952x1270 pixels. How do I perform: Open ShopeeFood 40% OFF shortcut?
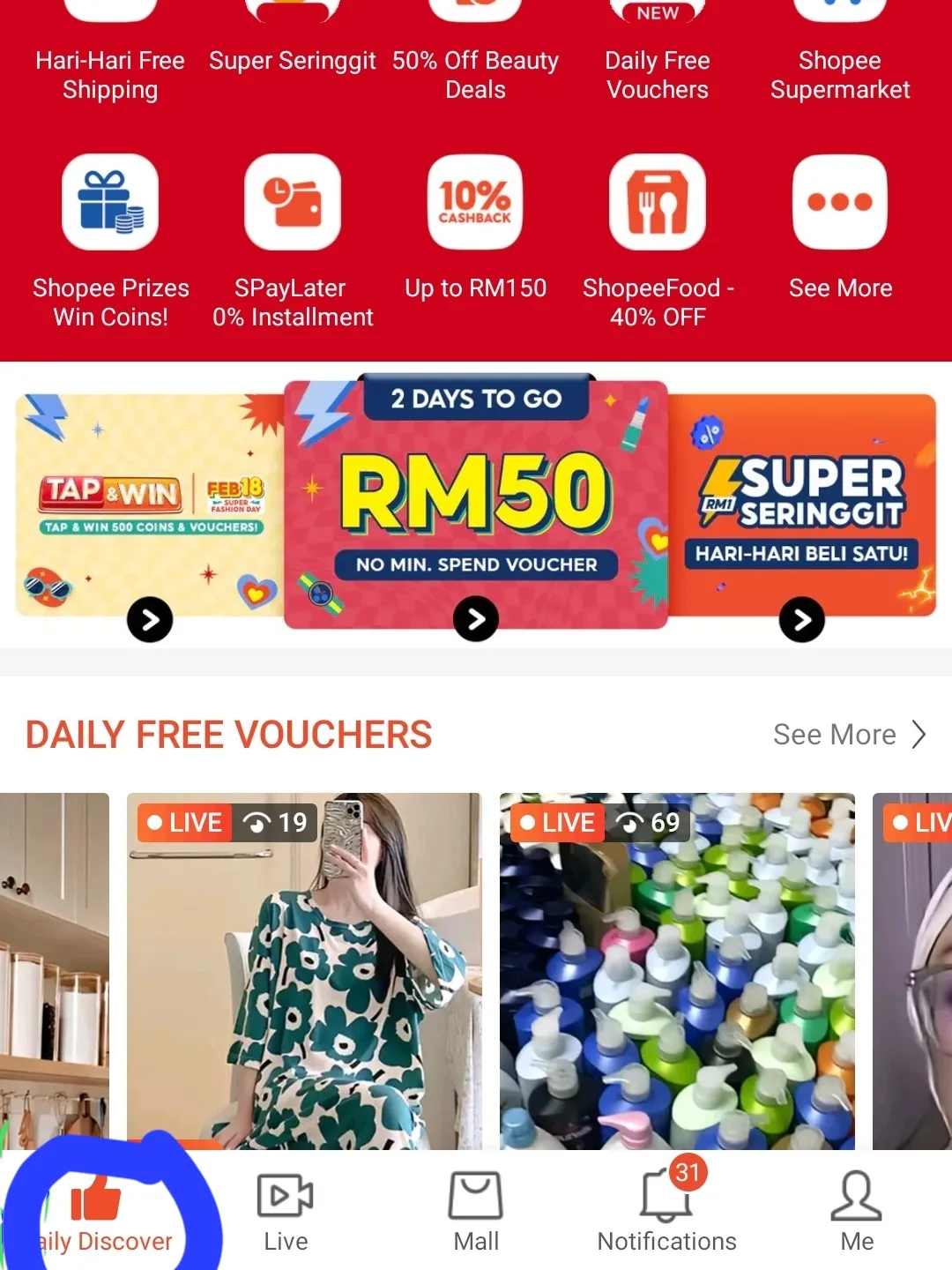[658, 203]
